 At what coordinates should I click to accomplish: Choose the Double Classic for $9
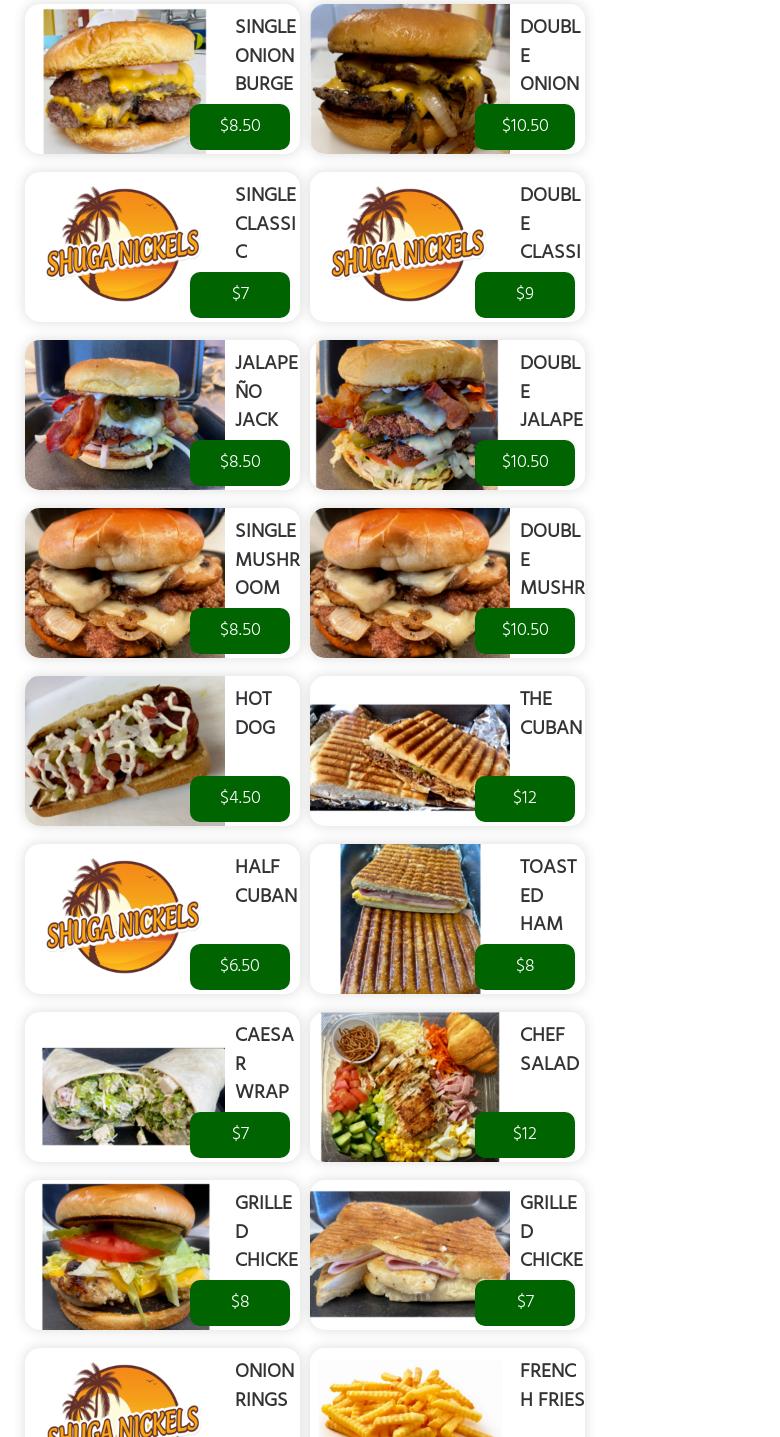point(525,294)
